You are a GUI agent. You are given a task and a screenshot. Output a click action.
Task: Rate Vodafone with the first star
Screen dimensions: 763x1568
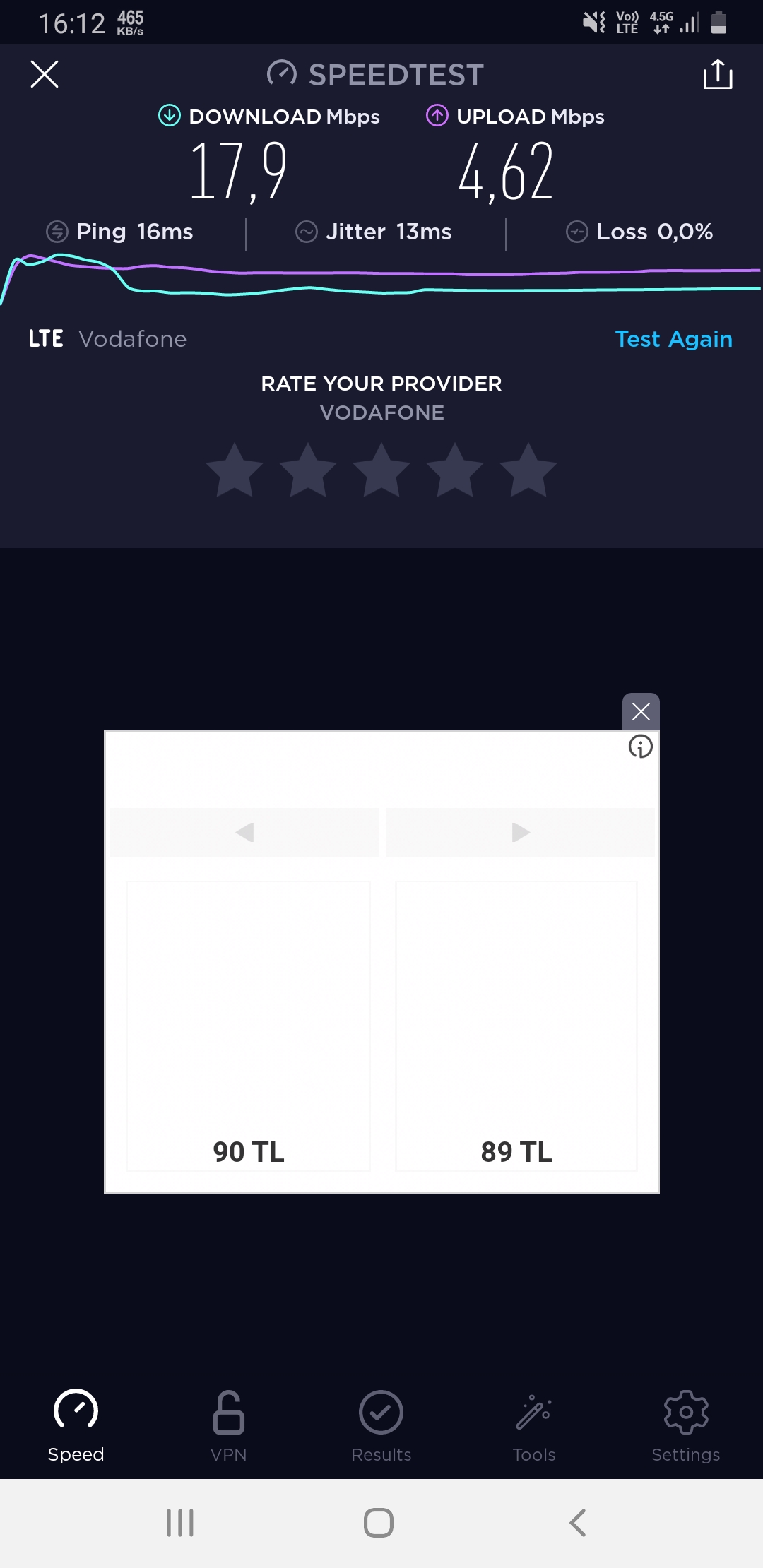pos(235,470)
